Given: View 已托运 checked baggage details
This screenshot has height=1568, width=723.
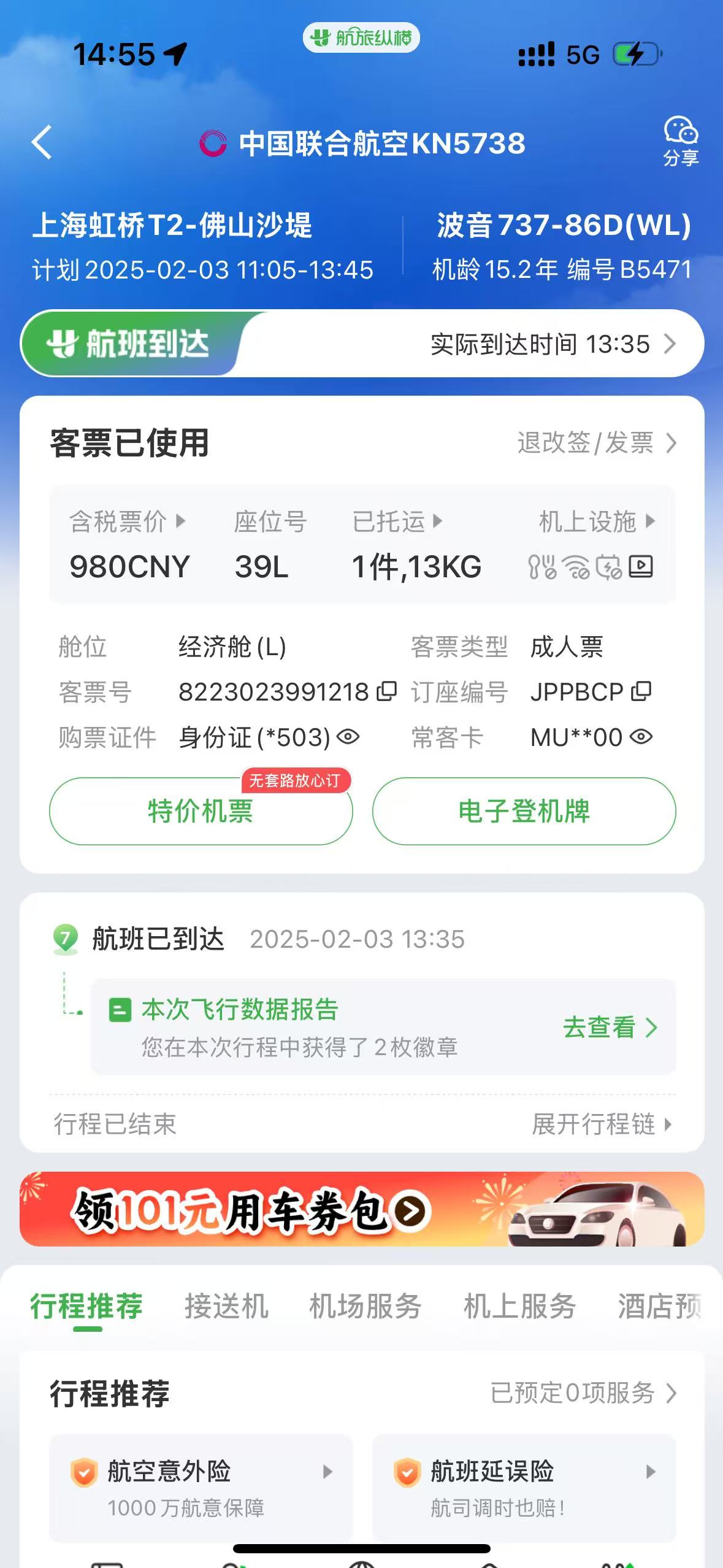Looking at the screenshot, I should 397,522.
